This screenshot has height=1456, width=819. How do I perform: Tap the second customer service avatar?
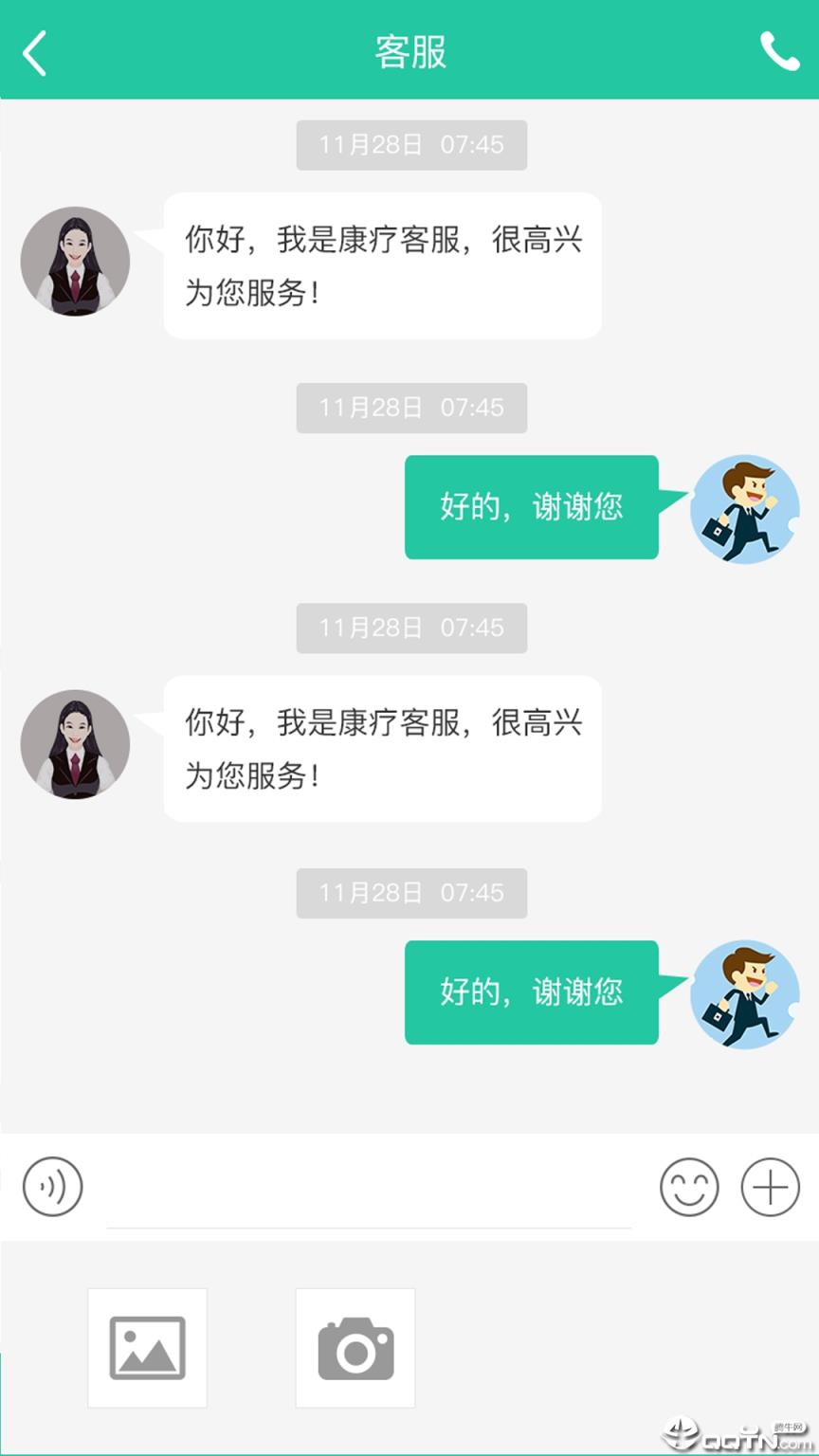pos(75,744)
